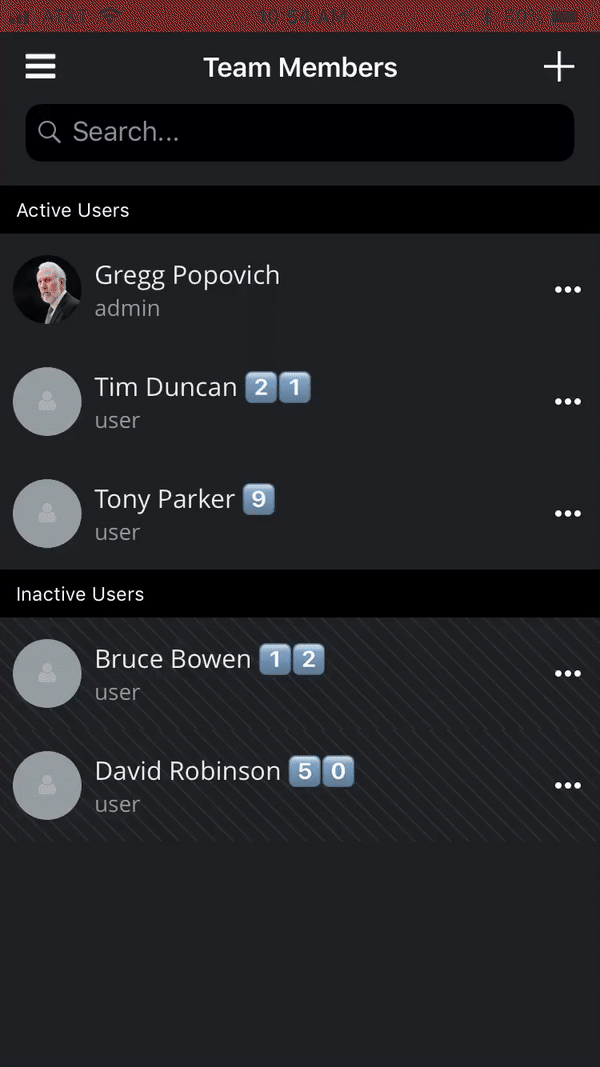Show more options for Tim Duncan

(x=567, y=401)
